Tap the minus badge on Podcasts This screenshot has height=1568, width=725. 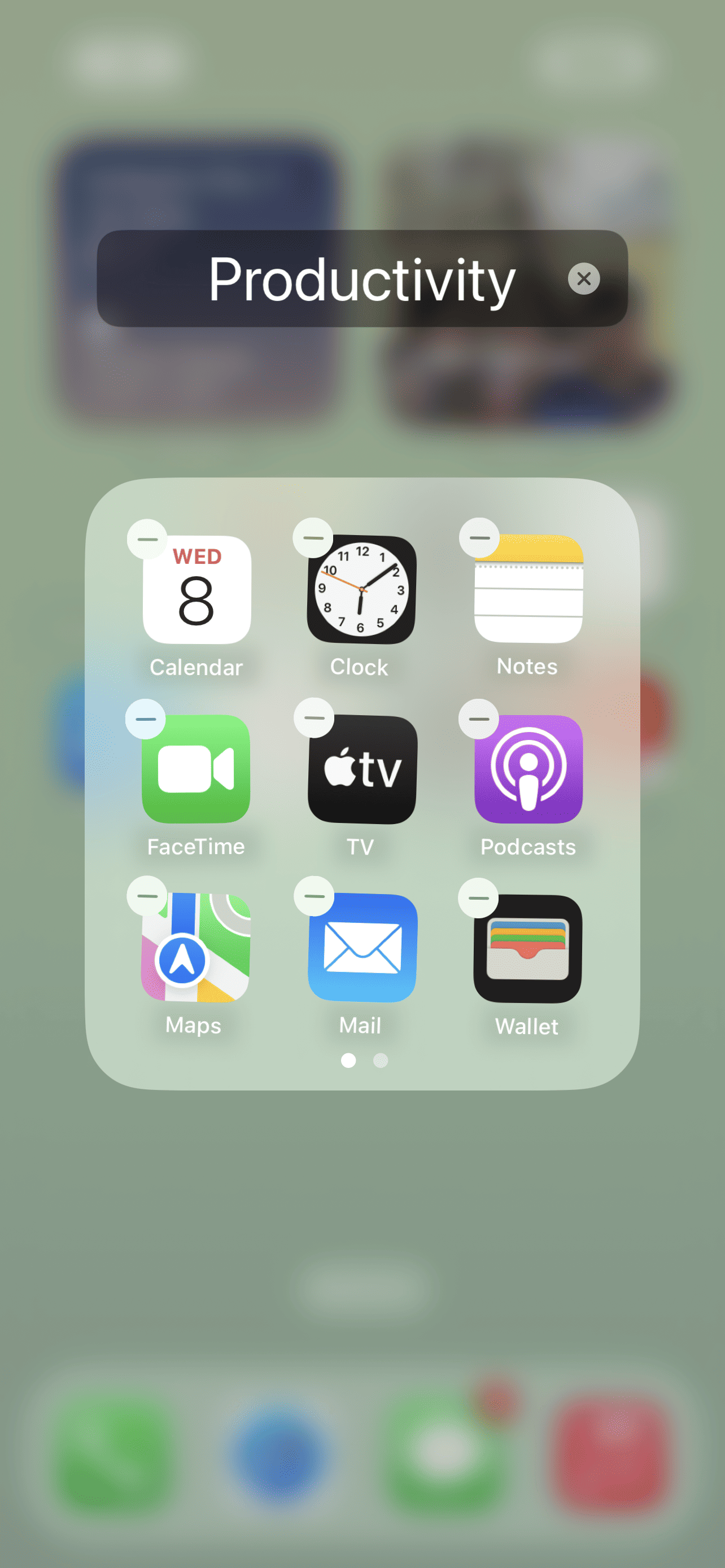click(480, 719)
